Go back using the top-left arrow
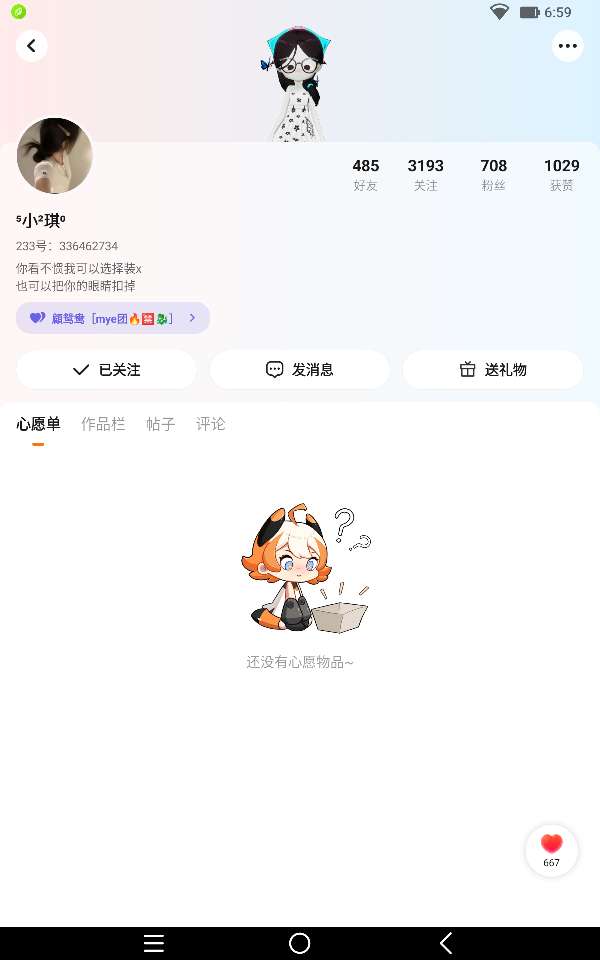 click(32, 46)
